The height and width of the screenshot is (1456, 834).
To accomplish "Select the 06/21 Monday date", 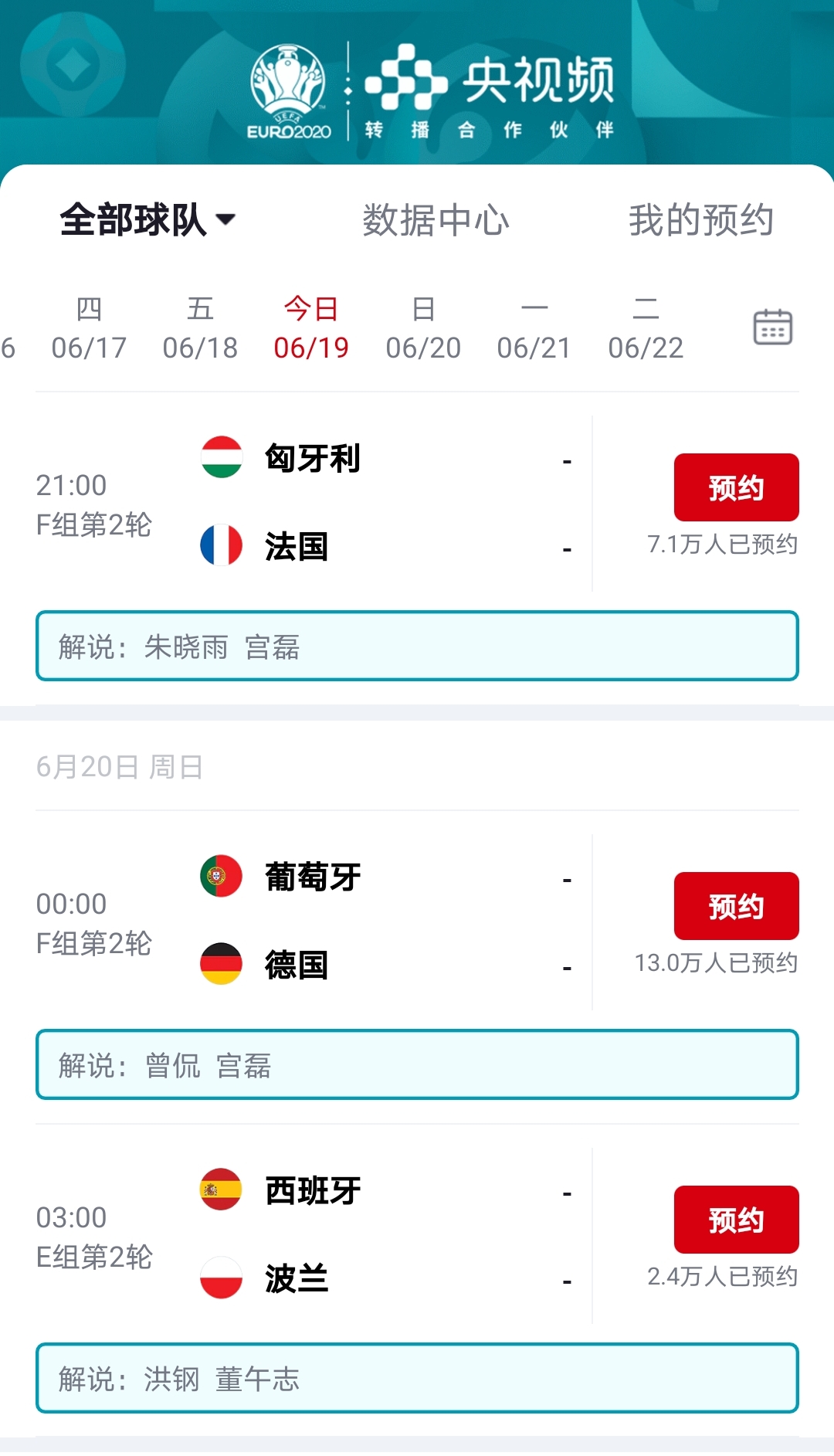I will point(534,328).
